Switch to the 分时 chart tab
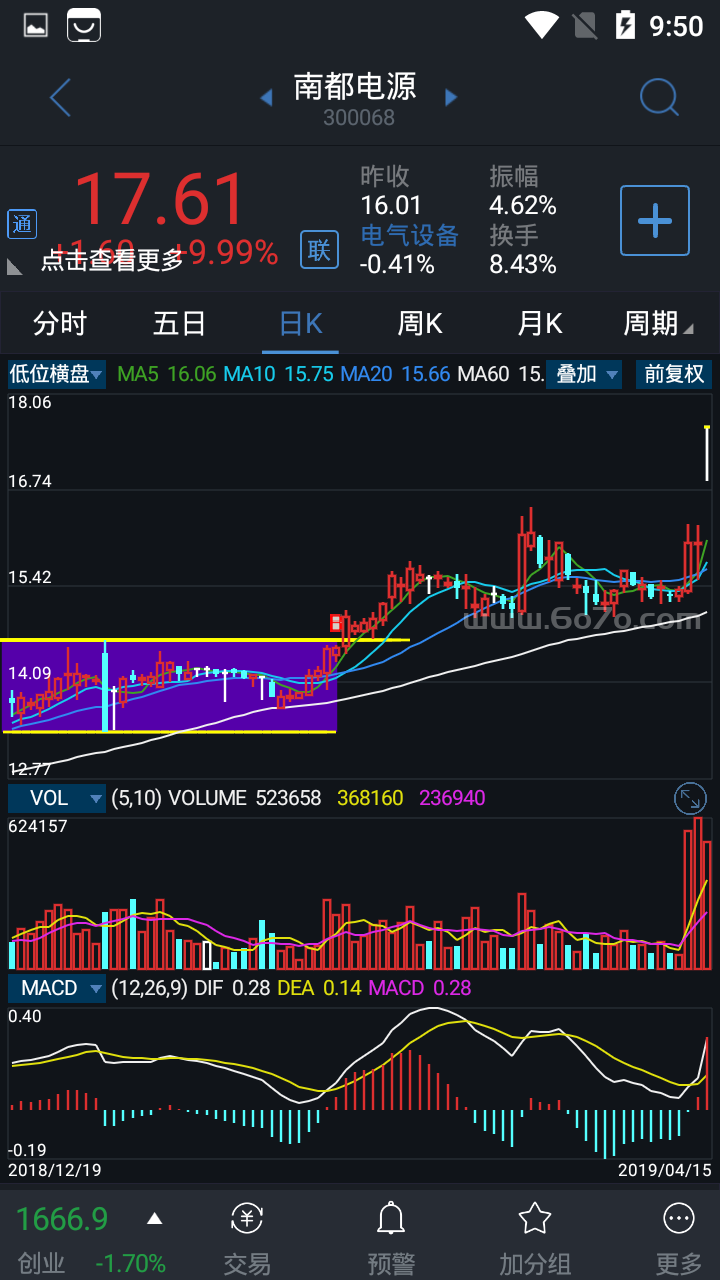 [60, 324]
